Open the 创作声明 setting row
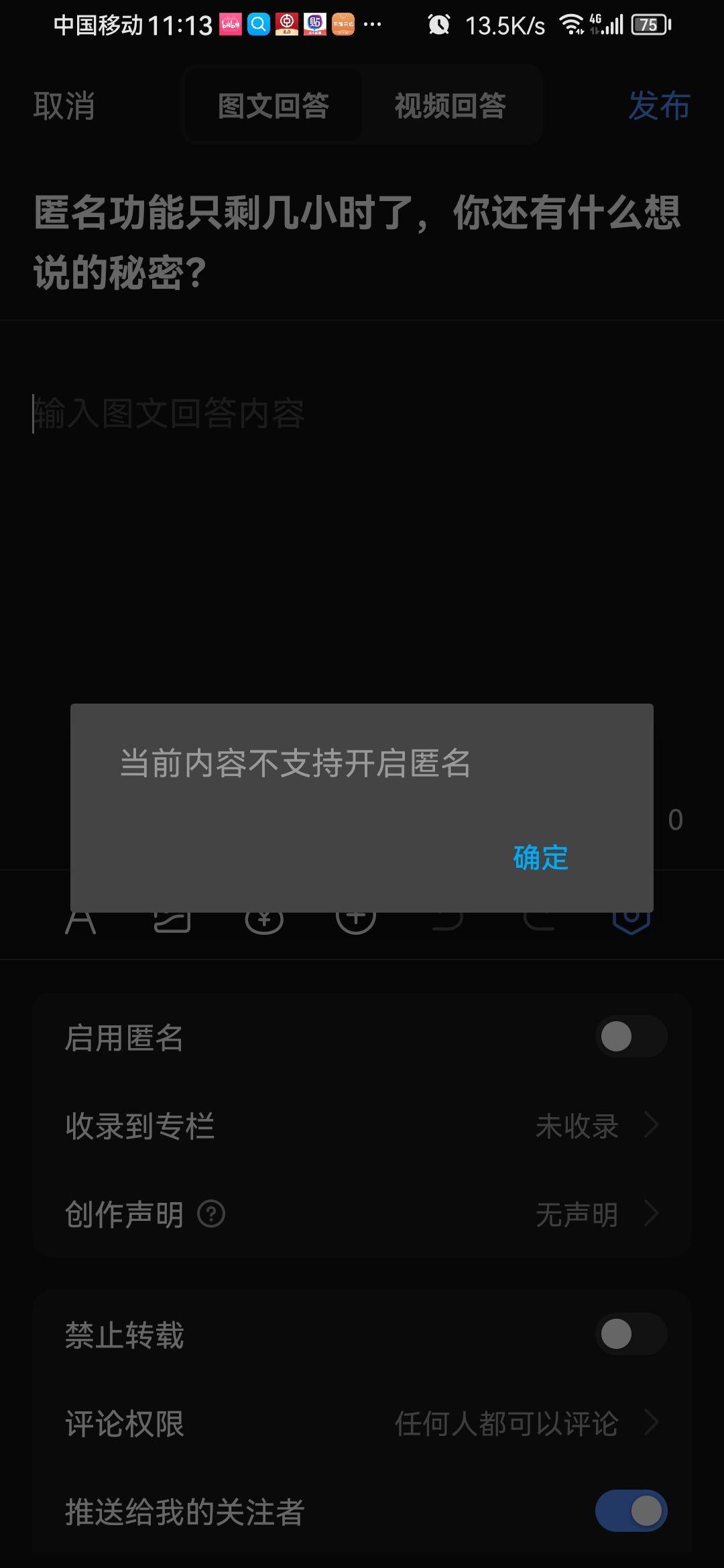This screenshot has width=724, height=1568. 362,1214
